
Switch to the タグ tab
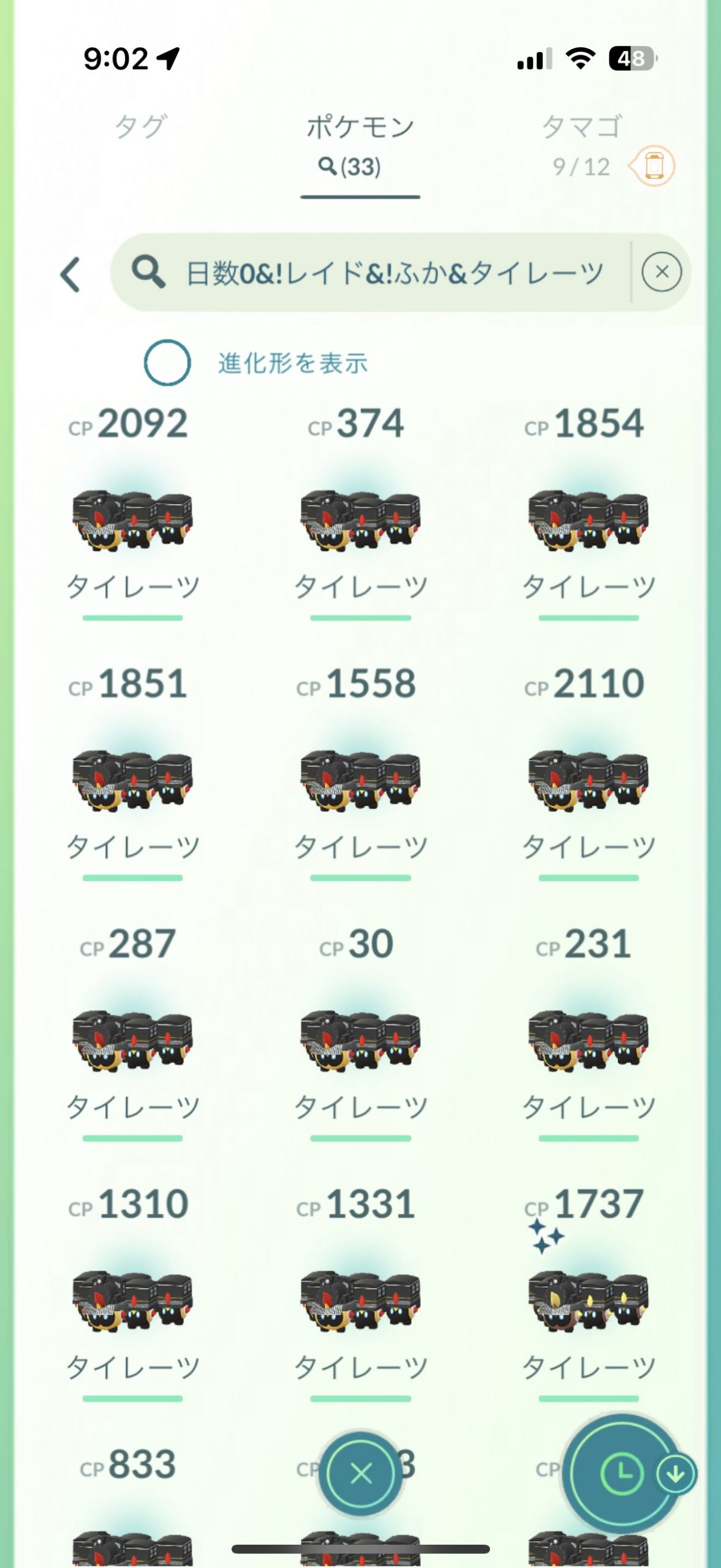[x=140, y=127]
